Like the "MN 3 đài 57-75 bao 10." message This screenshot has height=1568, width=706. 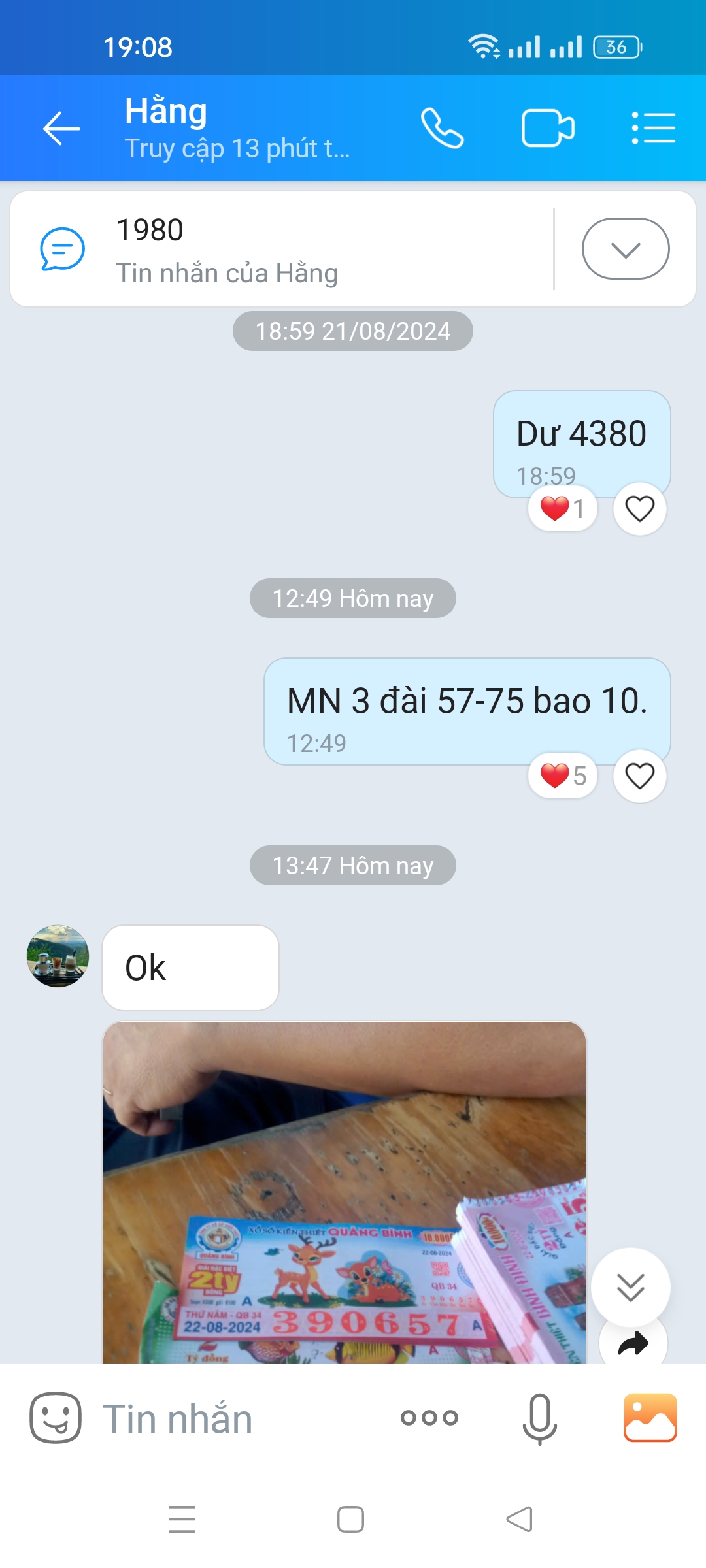click(x=639, y=776)
